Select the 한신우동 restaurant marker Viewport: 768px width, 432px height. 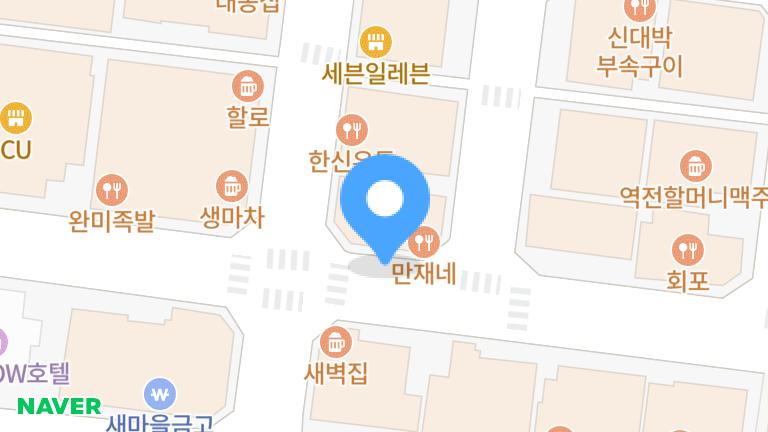350,129
